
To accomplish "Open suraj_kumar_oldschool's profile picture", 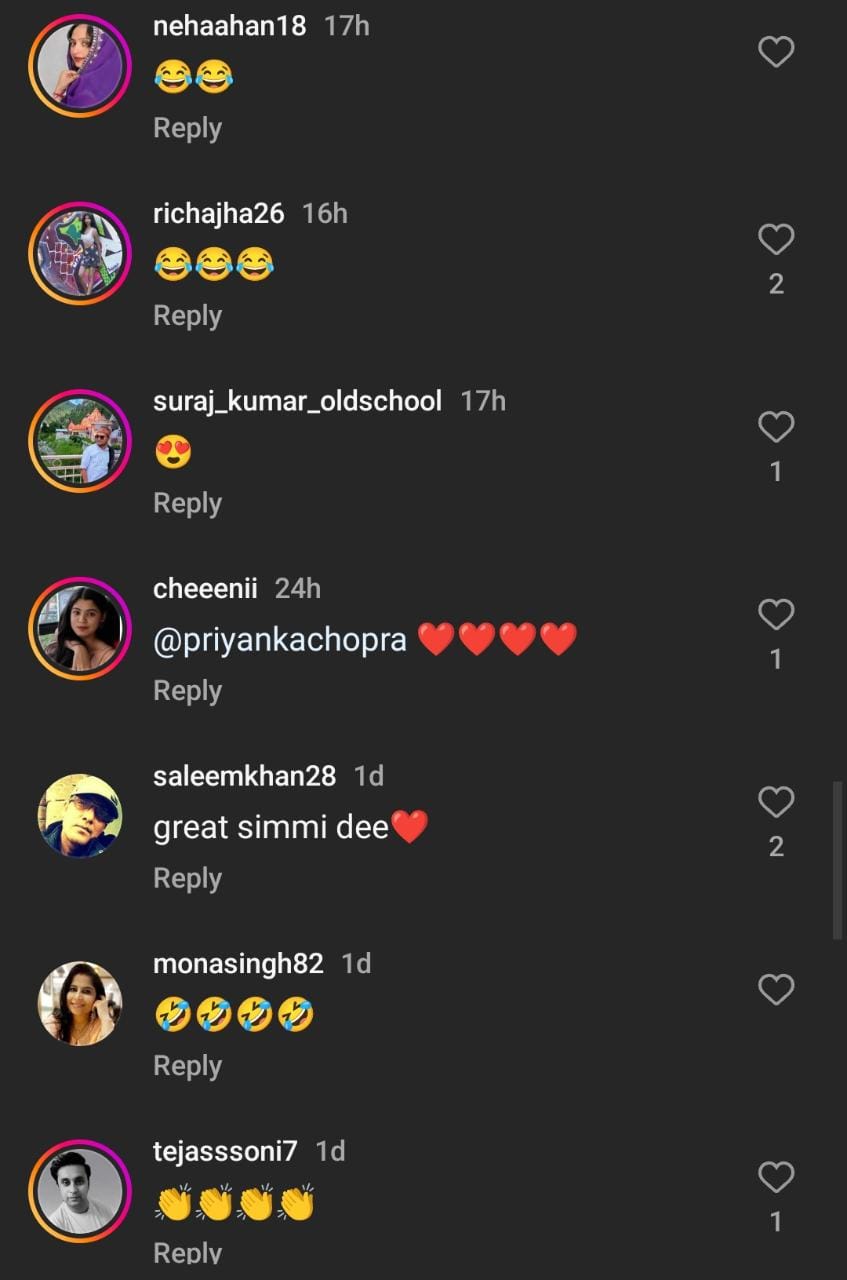I will [x=80, y=441].
